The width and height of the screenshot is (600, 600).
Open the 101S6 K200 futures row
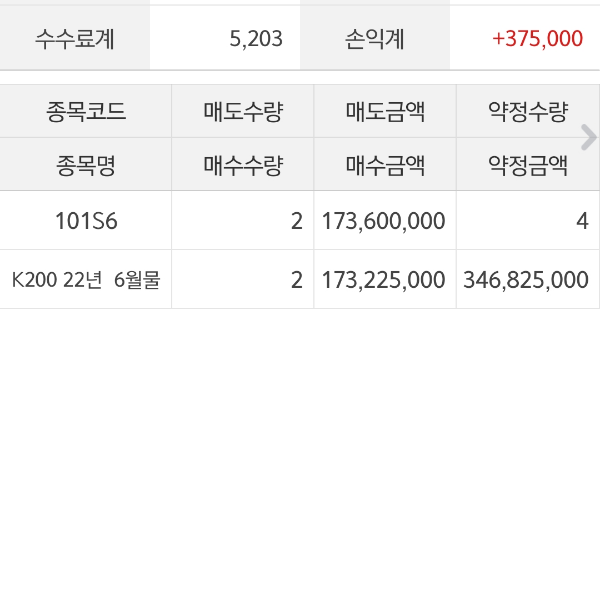click(x=86, y=221)
